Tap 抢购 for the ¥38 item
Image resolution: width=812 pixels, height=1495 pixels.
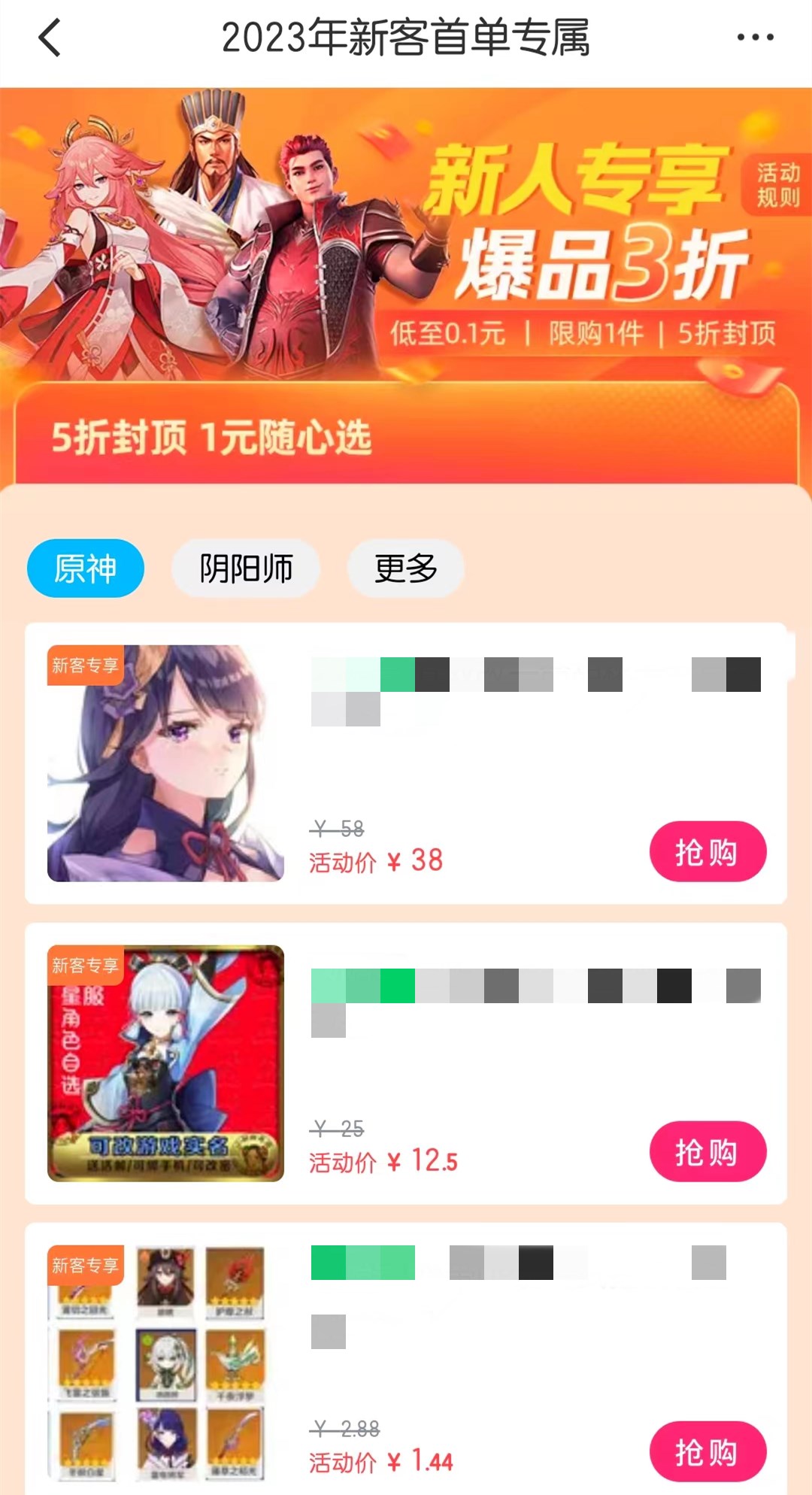pyautogui.click(x=707, y=851)
